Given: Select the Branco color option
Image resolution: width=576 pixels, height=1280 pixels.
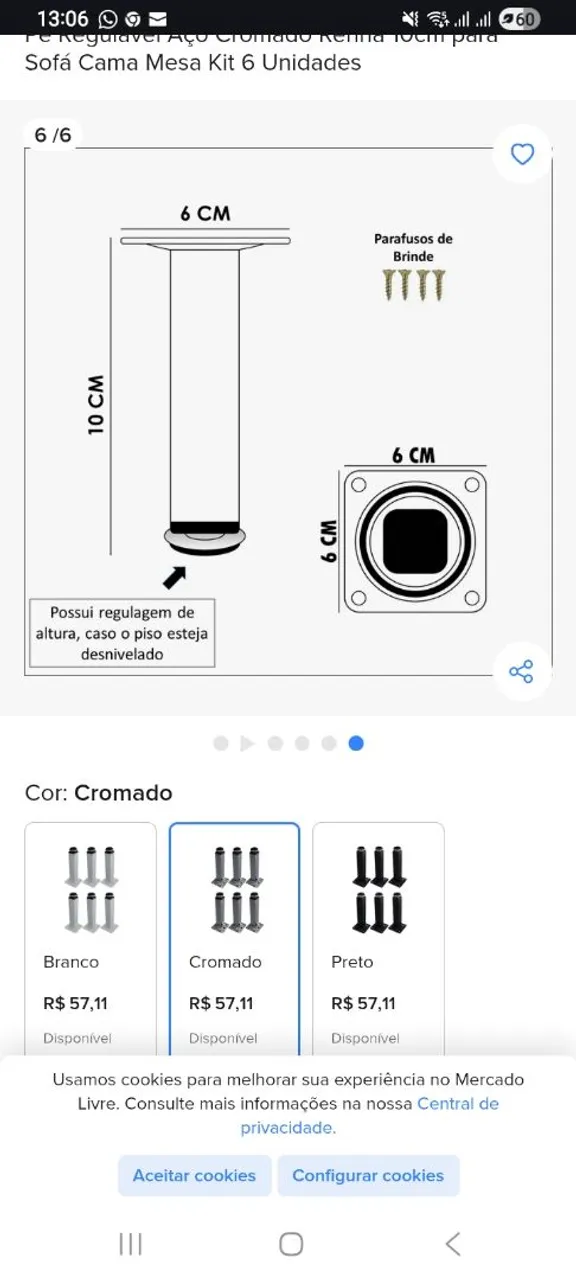Looking at the screenshot, I should click(91, 938).
